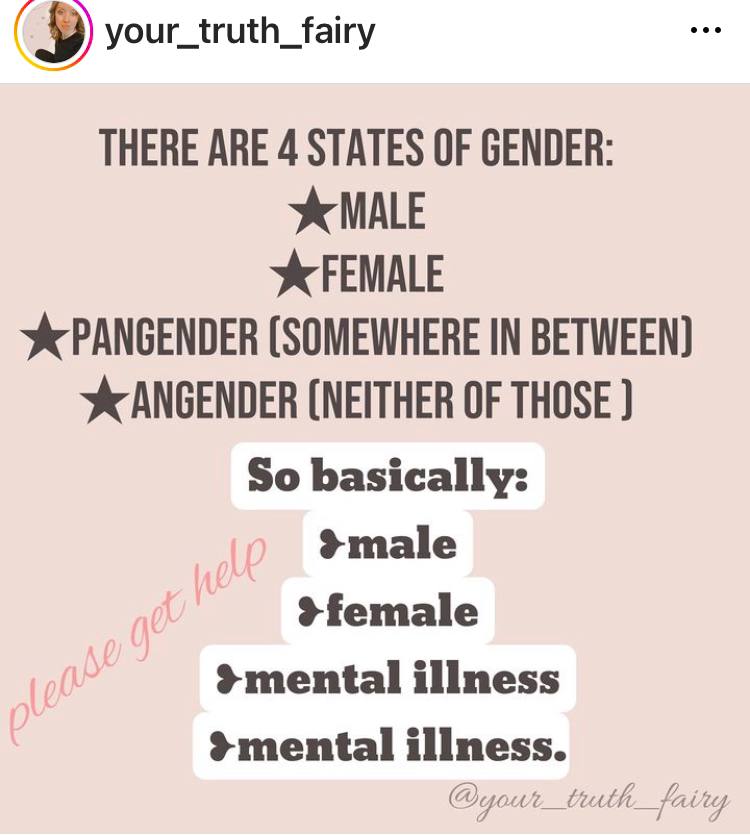Open the your_truth_fairy username link
750x835 pixels.
click(x=240, y=32)
